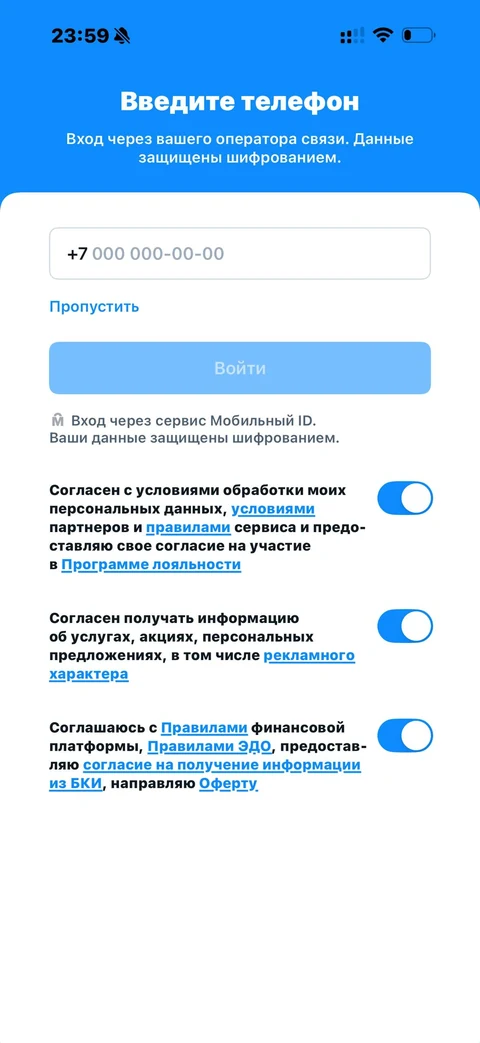Tap the Войти button
The width and height of the screenshot is (480, 1043).
pyautogui.click(x=239, y=368)
